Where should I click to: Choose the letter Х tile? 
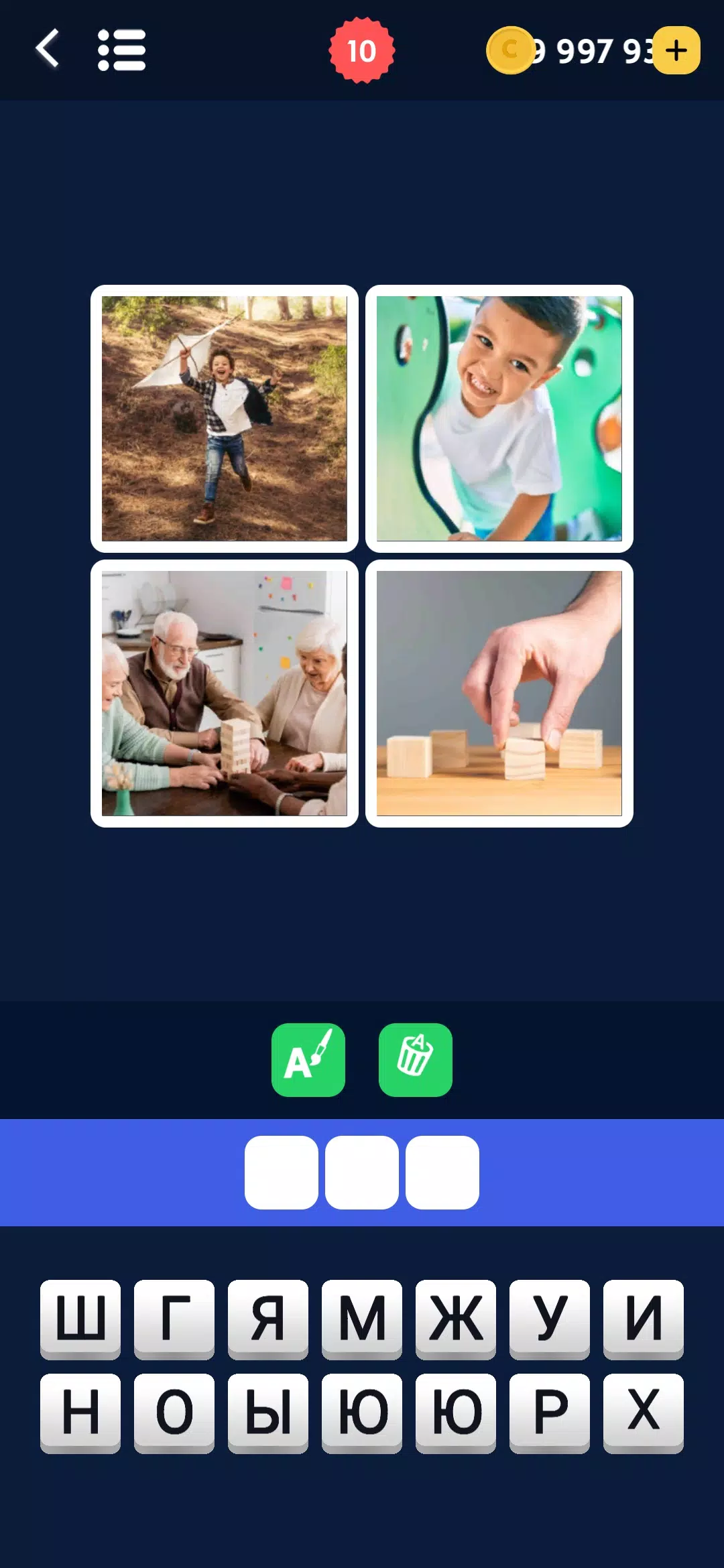click(644, 1412)
